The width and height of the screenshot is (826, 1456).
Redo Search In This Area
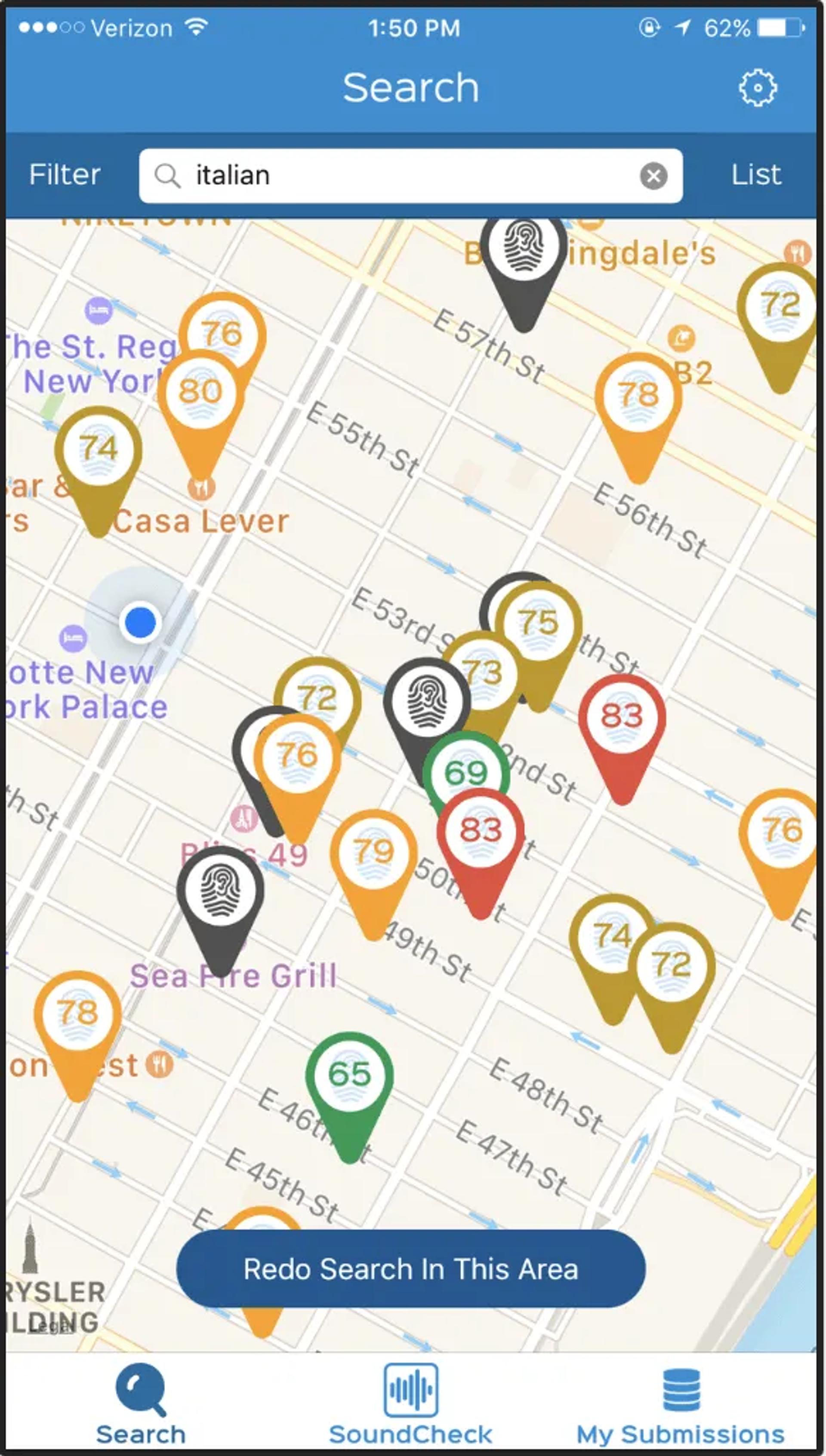click(x=411, y=1269)
